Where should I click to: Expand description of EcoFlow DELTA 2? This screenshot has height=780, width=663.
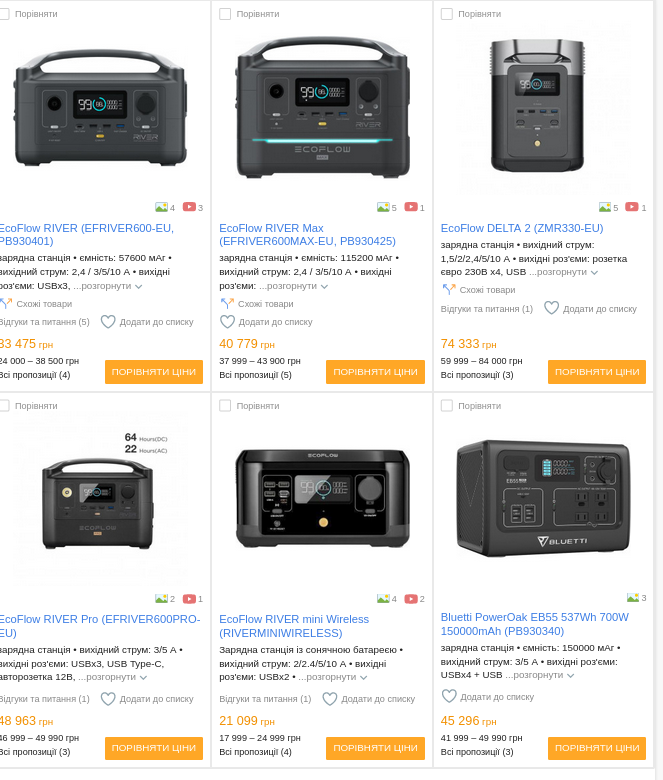click(x=564, y=272)
